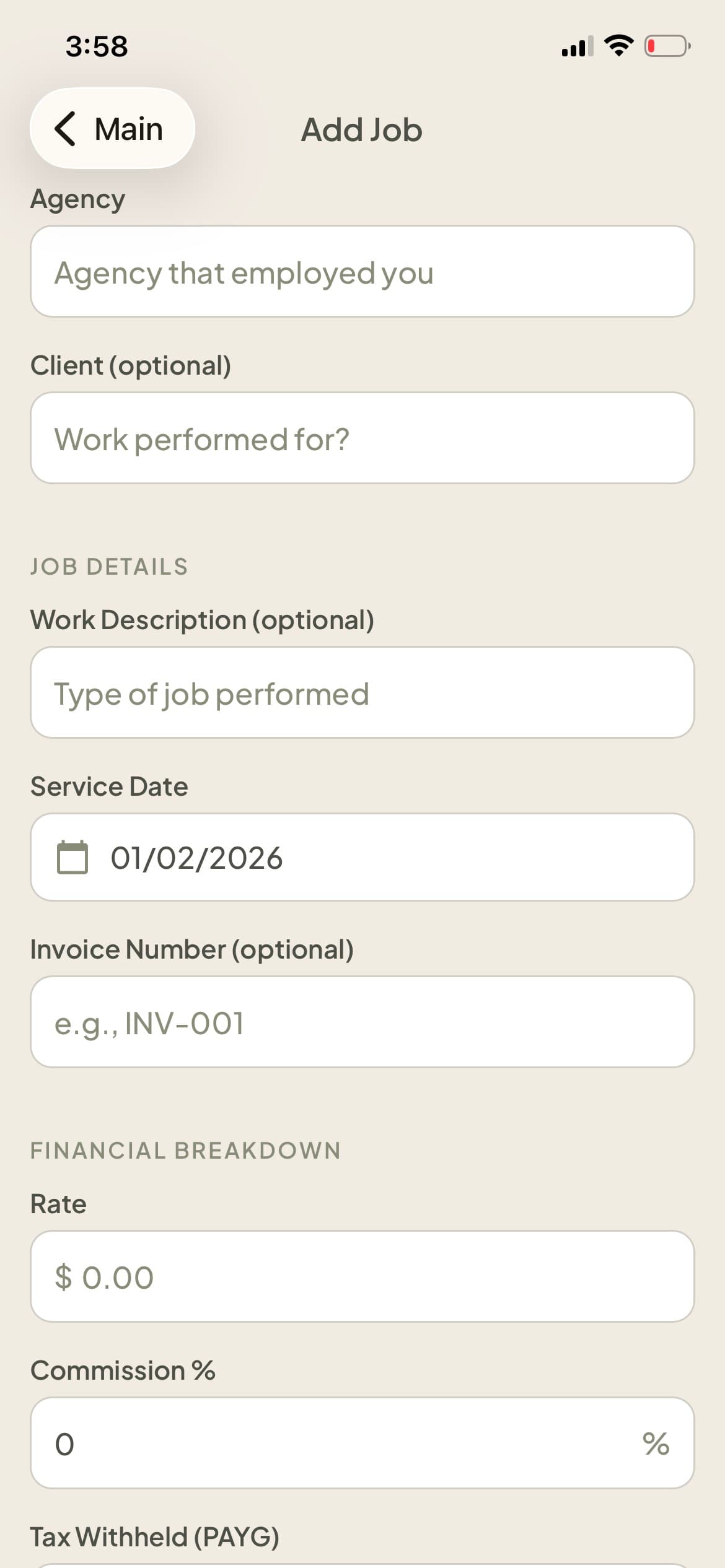Open the Service Date picker
Viewport: 725px width, 1568px height.
pos(362,856)
